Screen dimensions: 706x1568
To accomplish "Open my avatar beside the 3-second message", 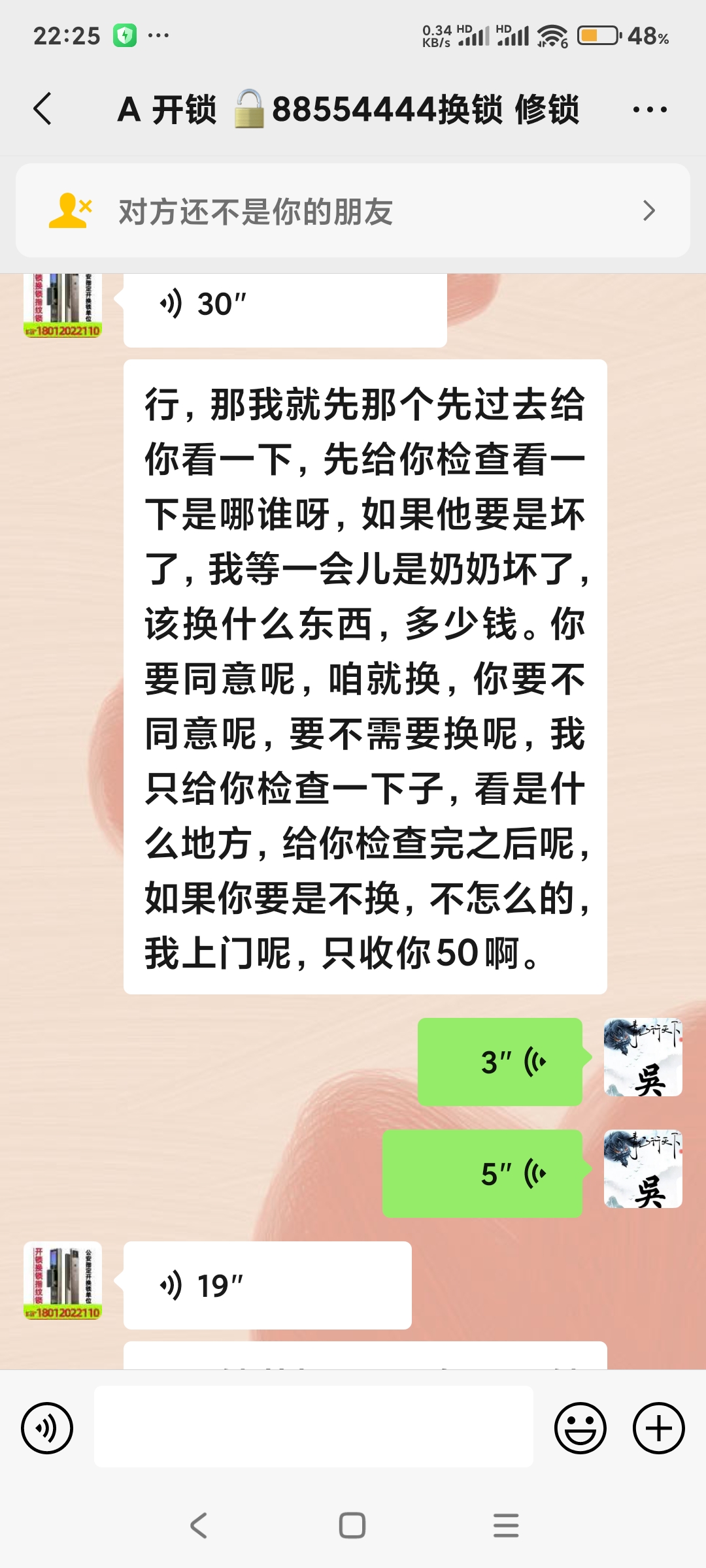I will (x=643, y=1057).
